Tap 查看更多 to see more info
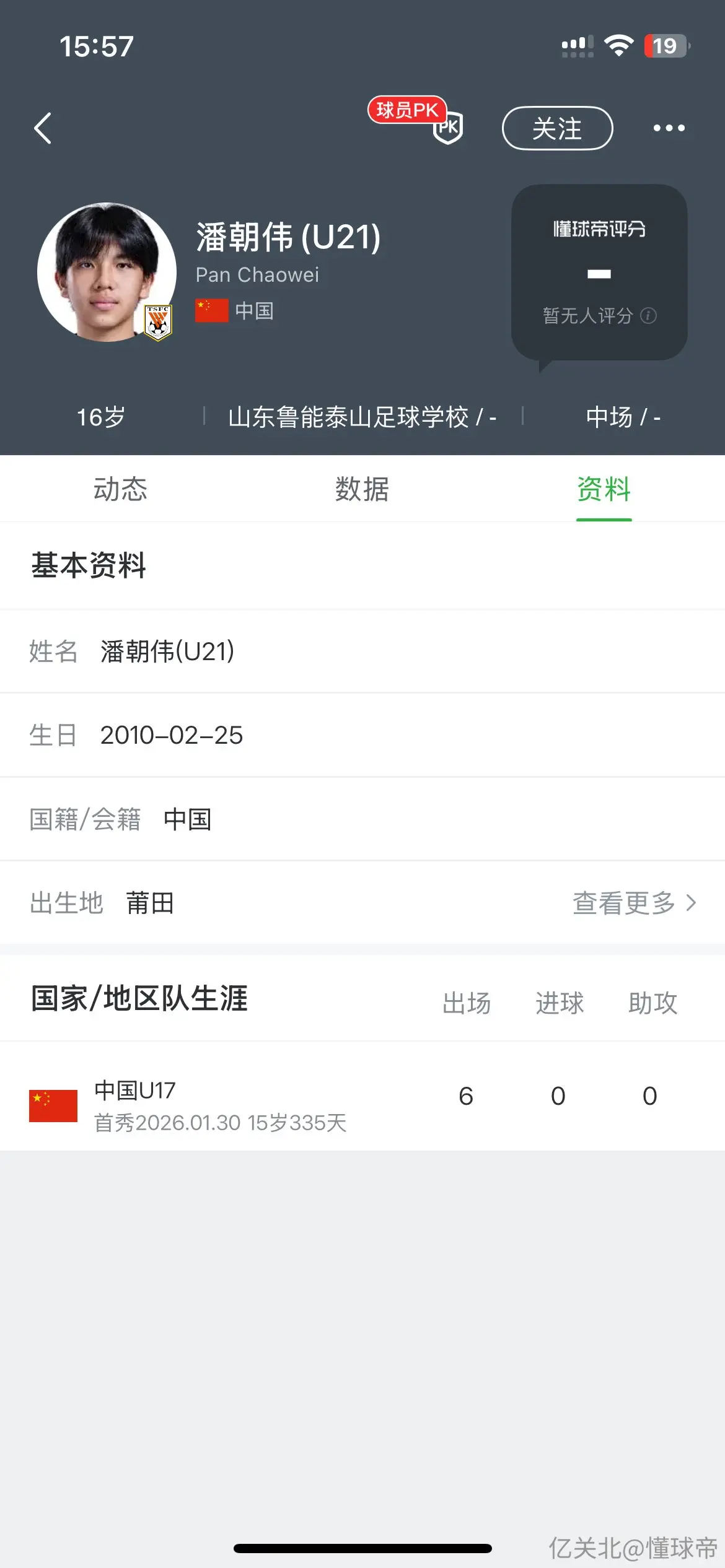 tap(635, 903)
